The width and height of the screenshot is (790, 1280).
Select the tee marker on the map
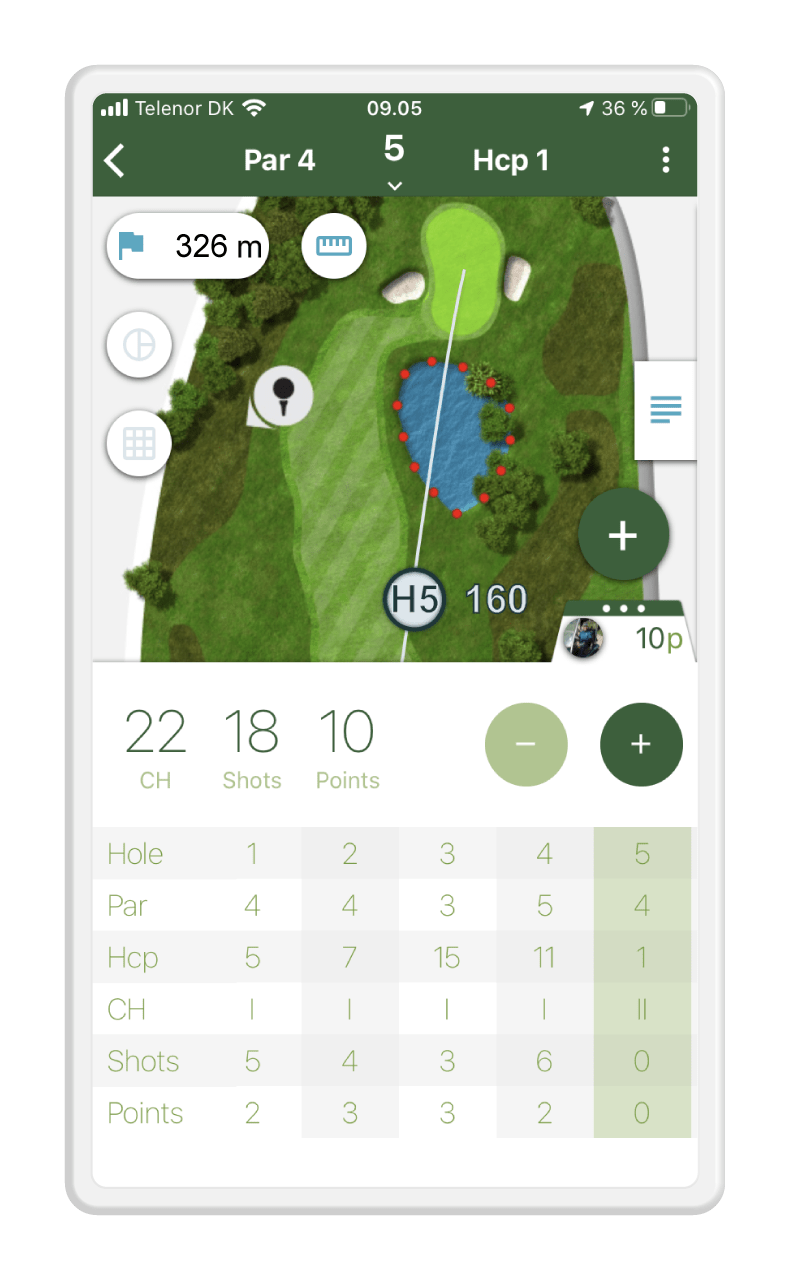282,396
